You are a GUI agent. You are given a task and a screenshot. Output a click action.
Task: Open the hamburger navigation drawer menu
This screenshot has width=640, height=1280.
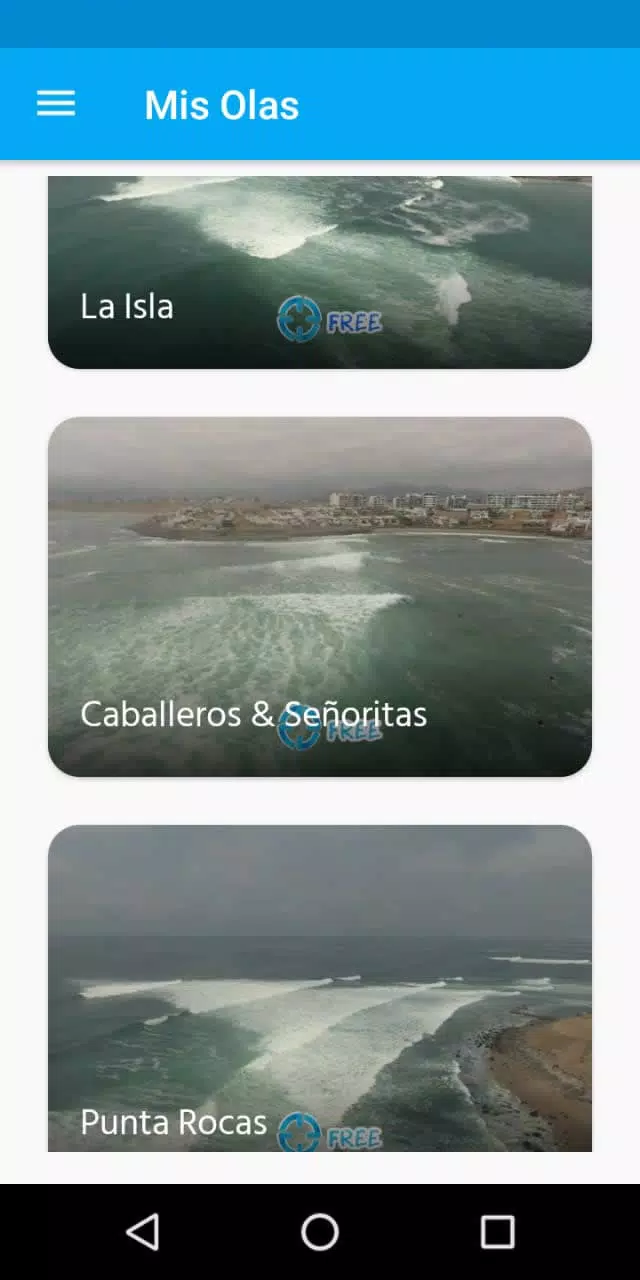point(56,104)
